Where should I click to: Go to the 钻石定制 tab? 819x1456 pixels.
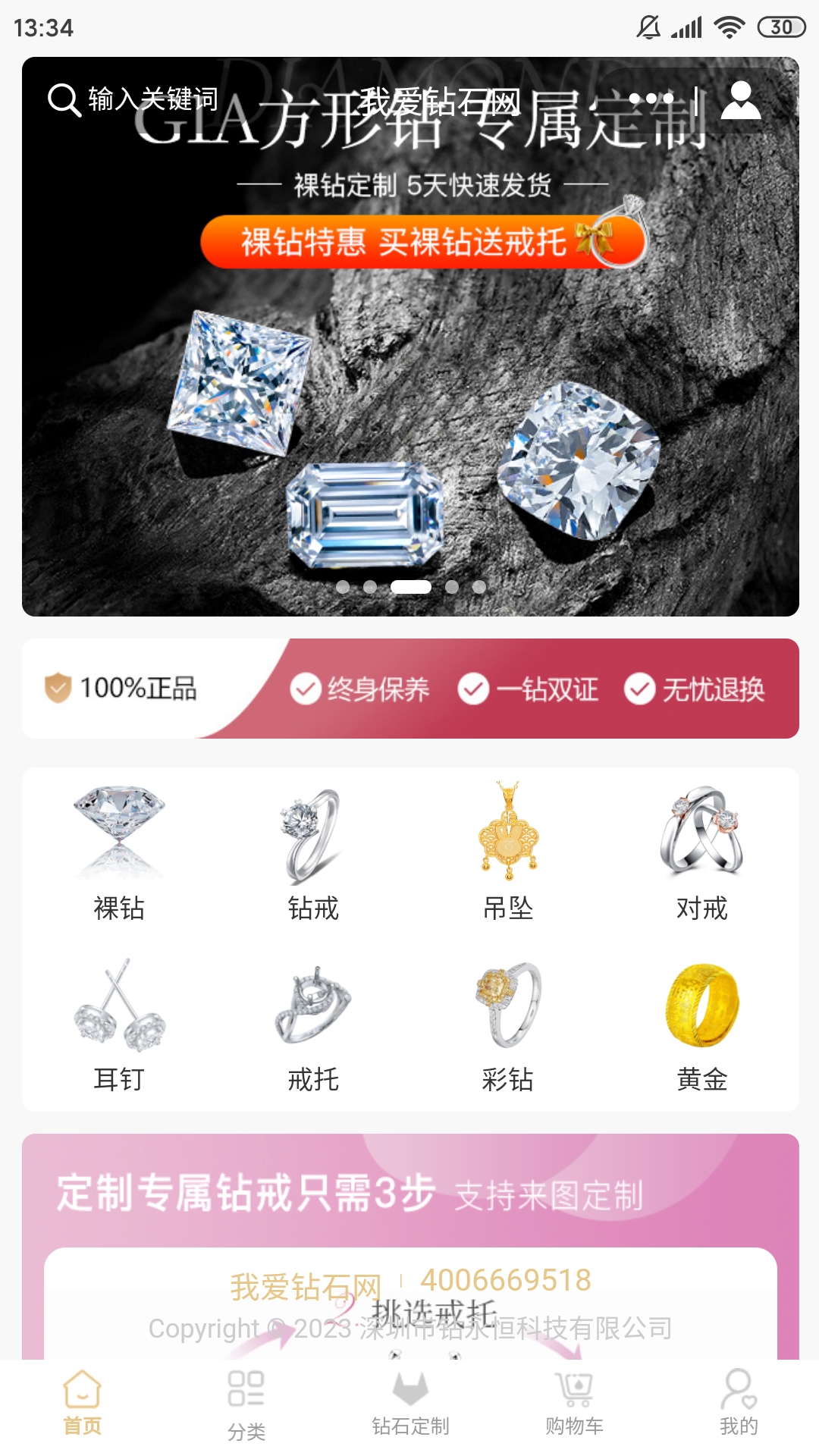[410, 1404]
